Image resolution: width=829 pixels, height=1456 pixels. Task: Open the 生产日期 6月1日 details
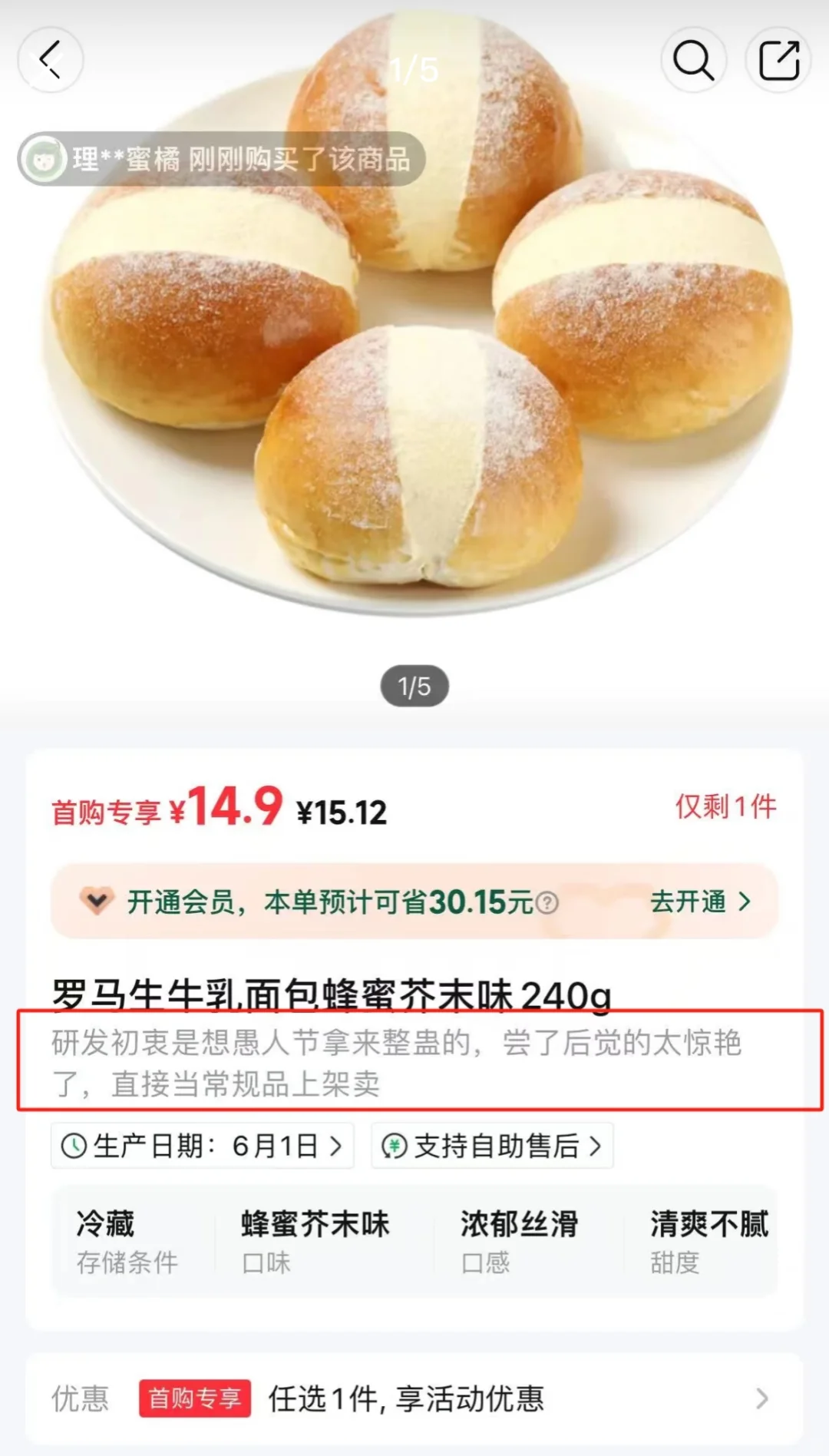[x=203, y=1147]
